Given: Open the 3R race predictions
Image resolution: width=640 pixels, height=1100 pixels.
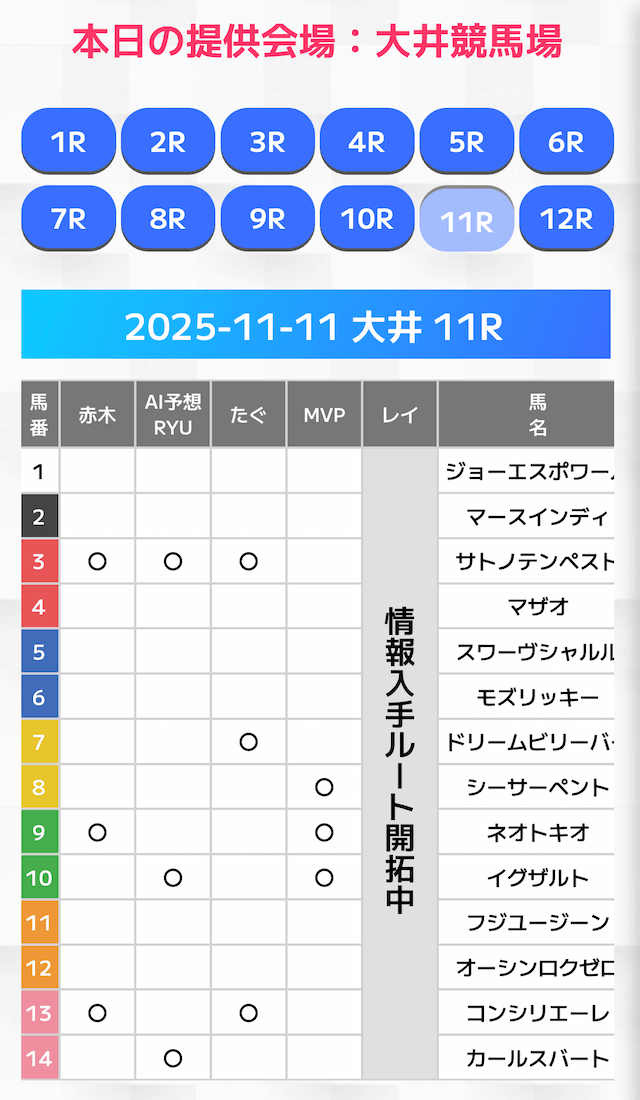Looking at the screenshot, I should click(267, 141).
